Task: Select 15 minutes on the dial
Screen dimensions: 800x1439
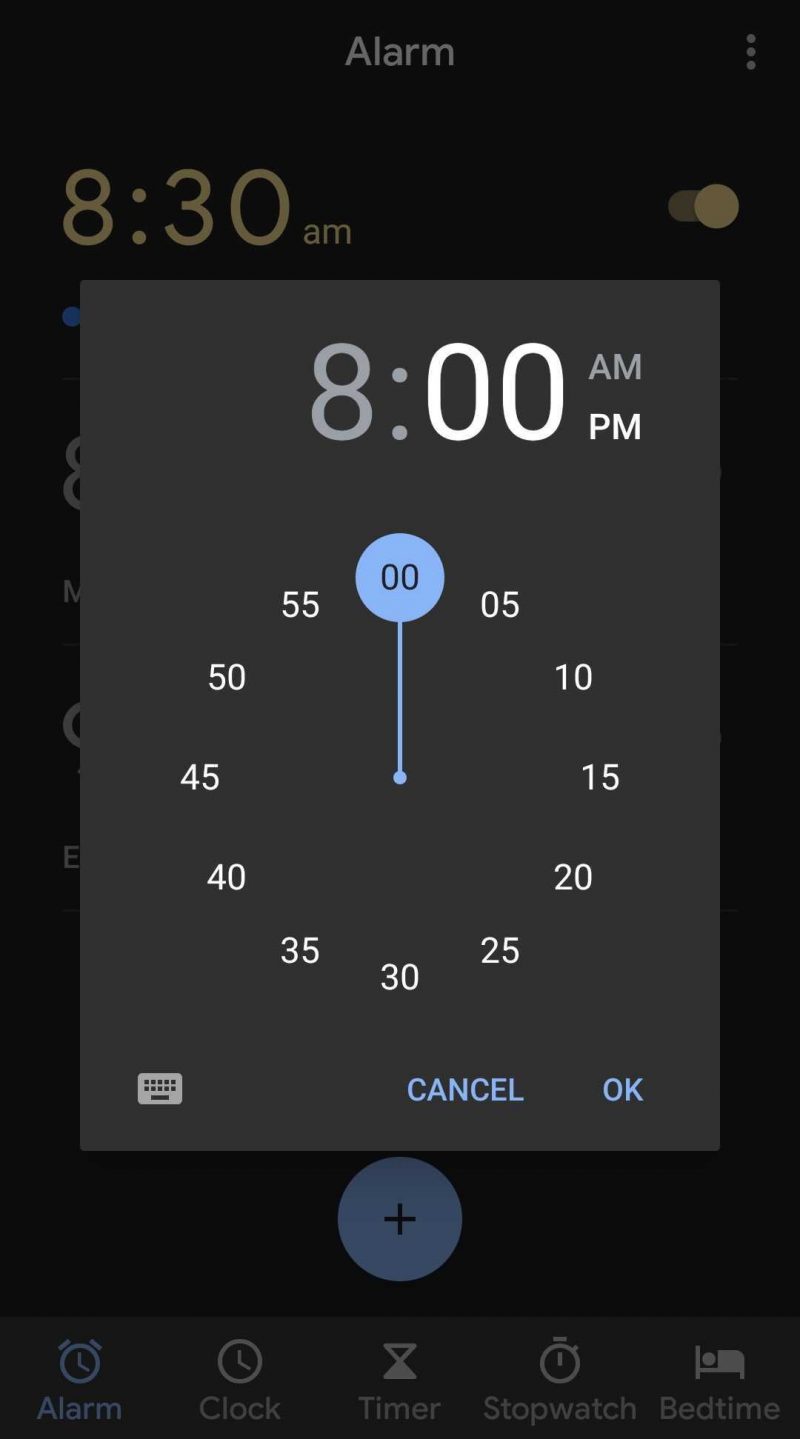Action: (x=600, y=777)
